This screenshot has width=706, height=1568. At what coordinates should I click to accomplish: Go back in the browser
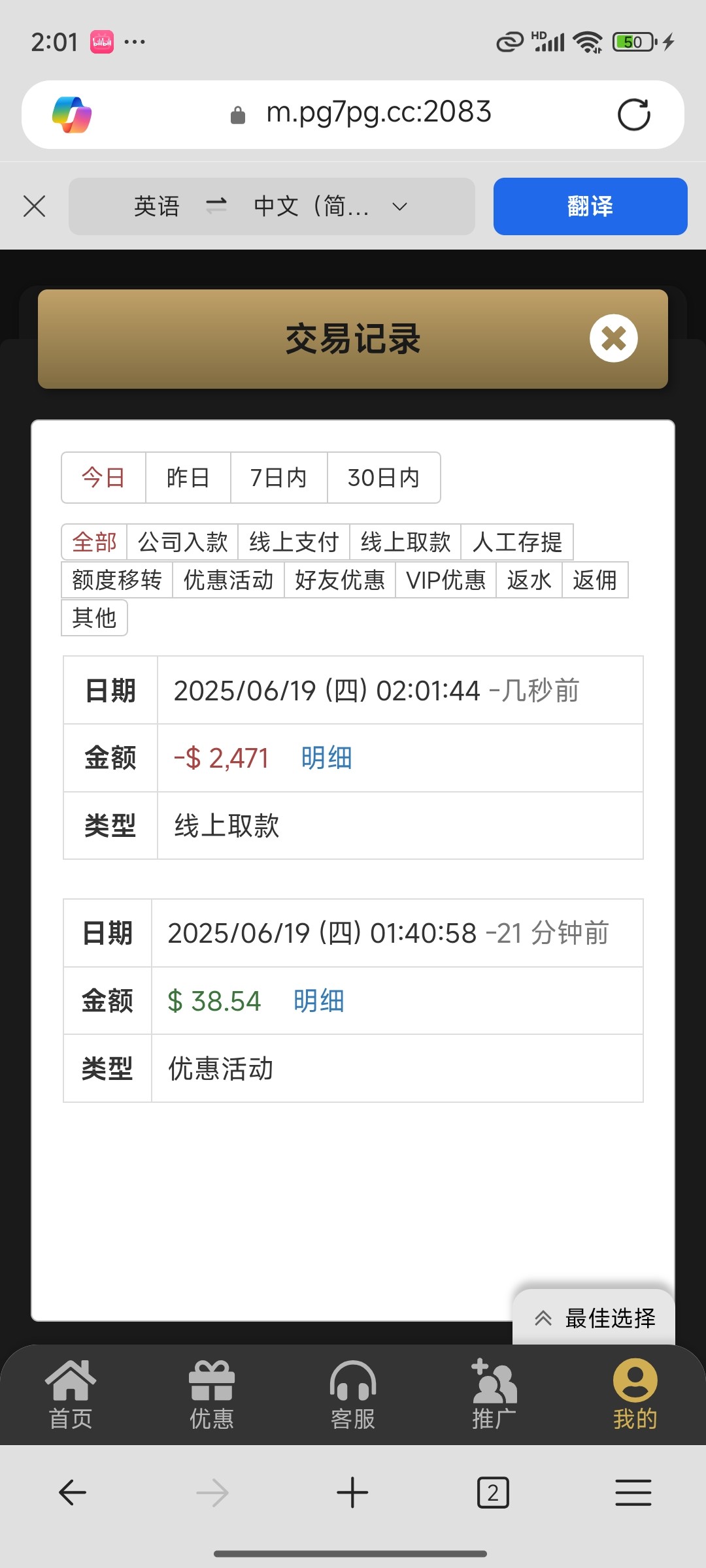[72, 1493]
